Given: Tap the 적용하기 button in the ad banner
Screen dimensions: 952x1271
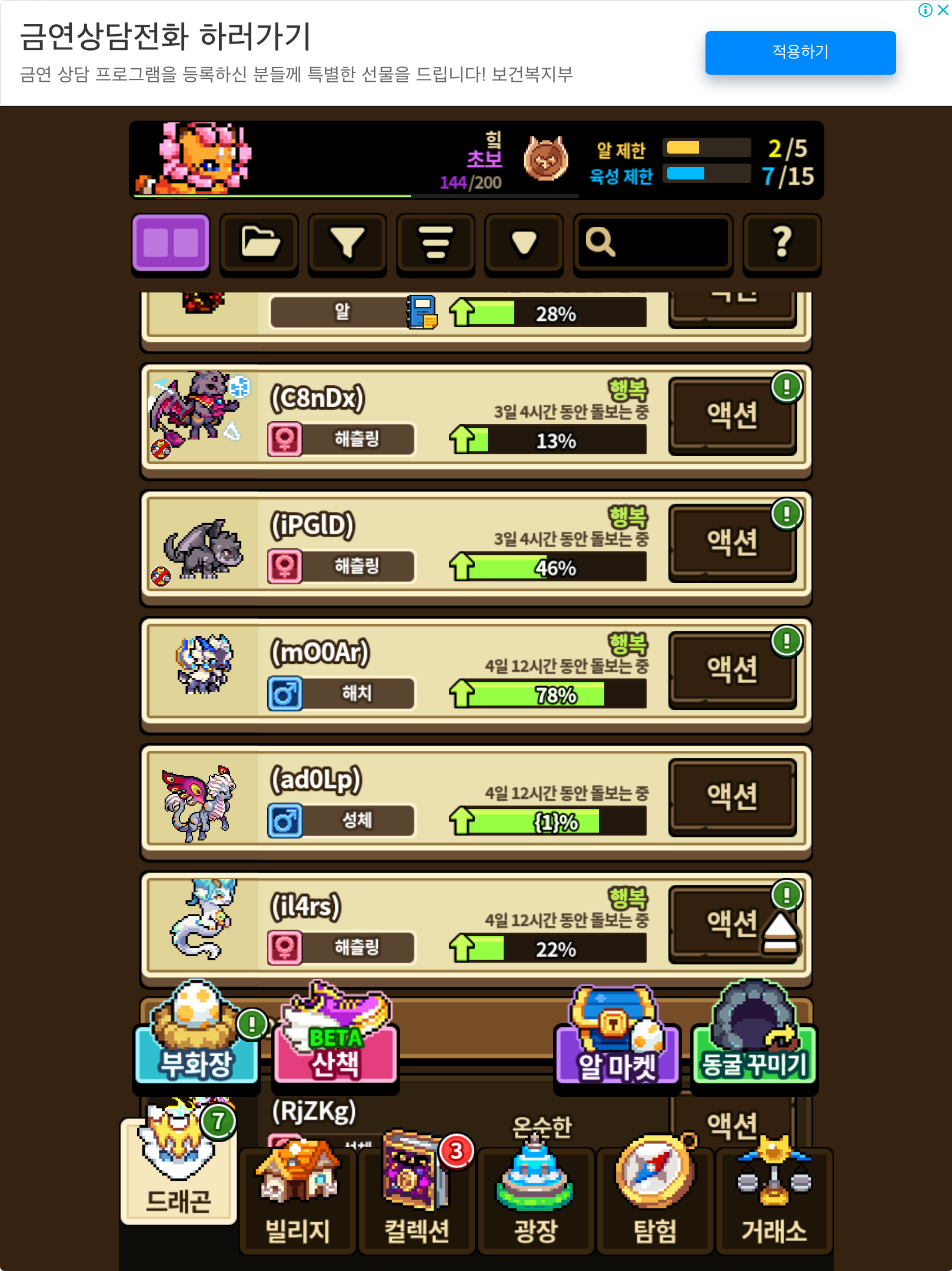Looking at the screenshot, I should tap(800, 52).
